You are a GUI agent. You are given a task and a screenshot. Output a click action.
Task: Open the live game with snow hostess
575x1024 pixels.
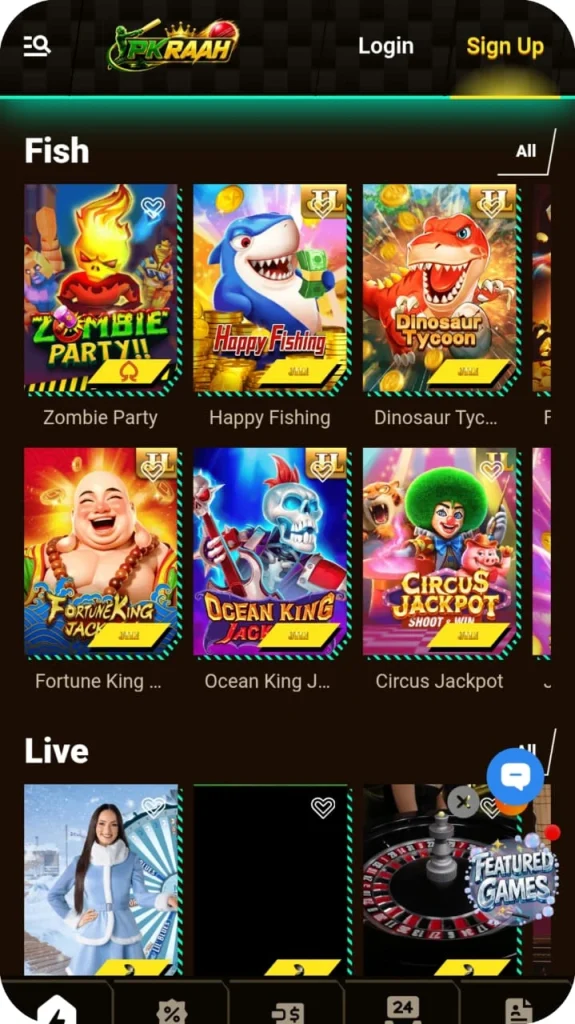point(101,880)
